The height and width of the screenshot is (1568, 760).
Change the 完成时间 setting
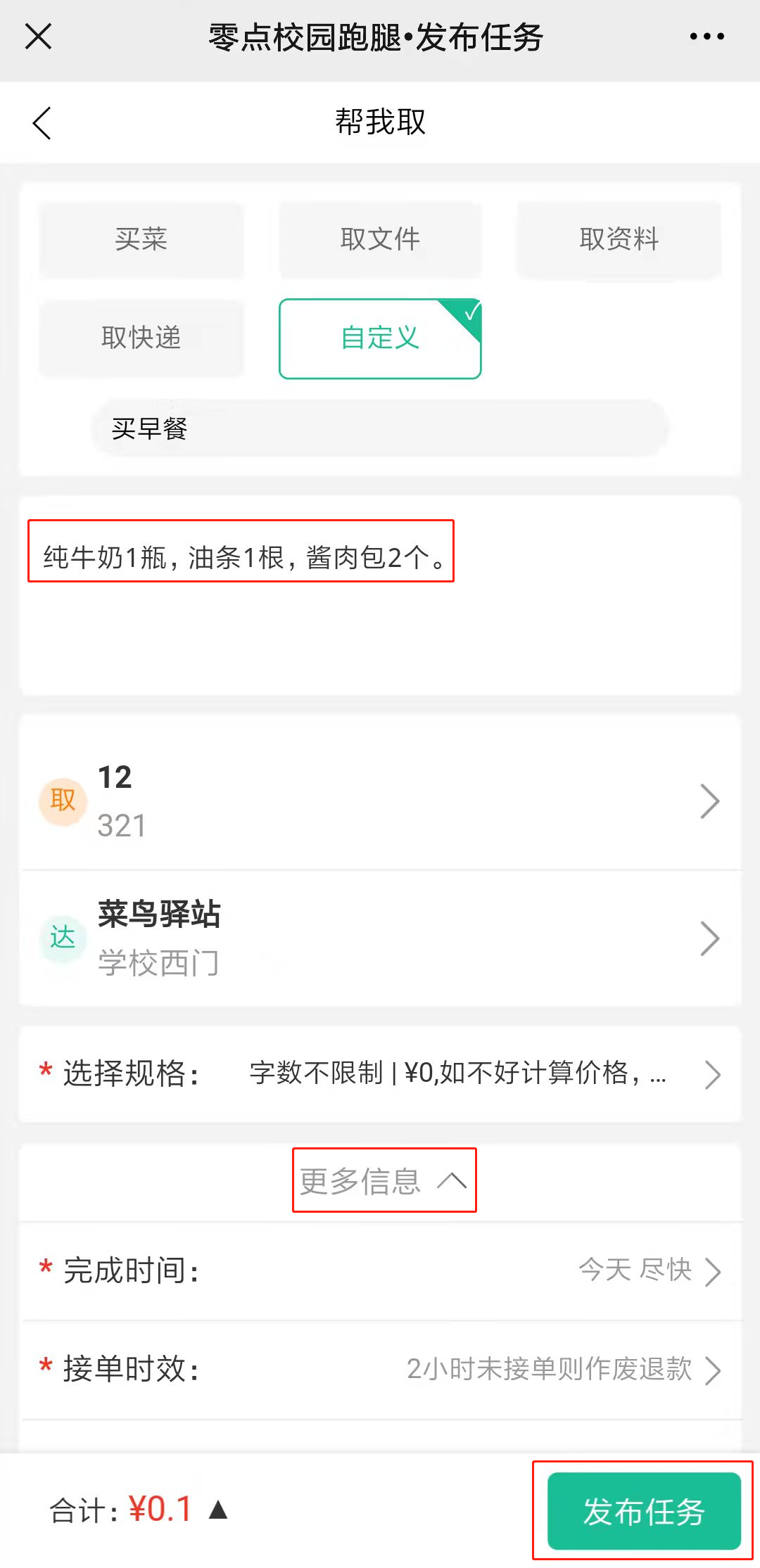pyautogui.click(x=380, y=1270)
